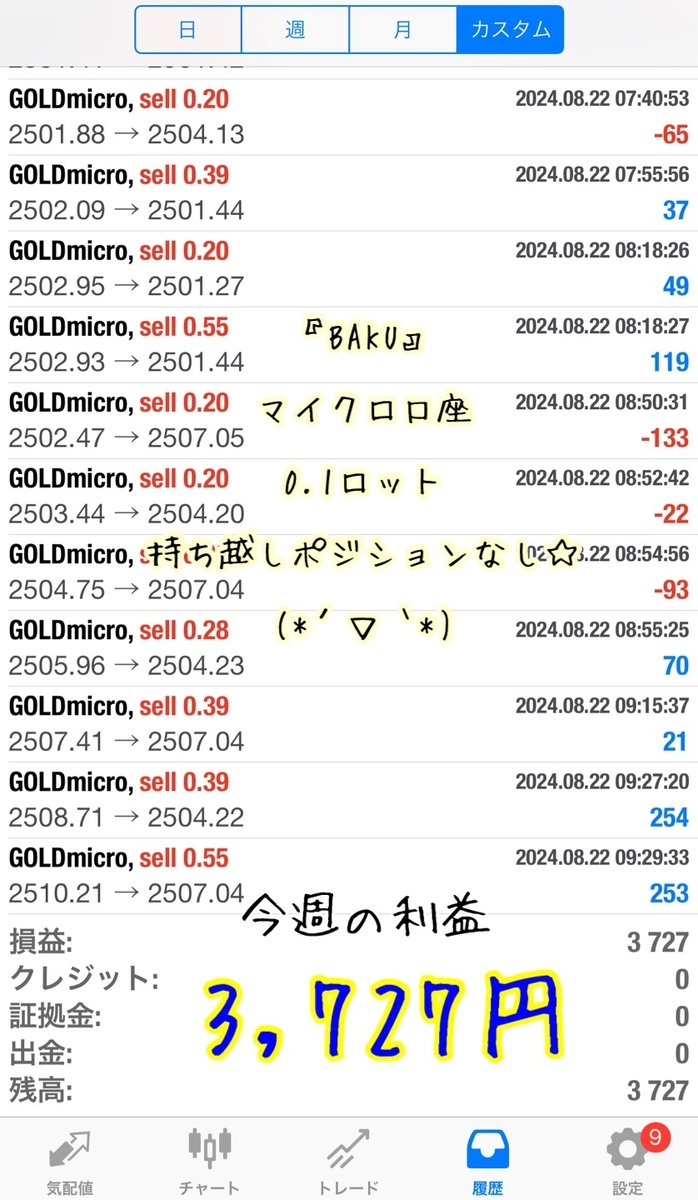Image resolution: width=698 pixels, height=1200 pixels.
Task: Select the カスタム period filter
Action: pos(510,30)
